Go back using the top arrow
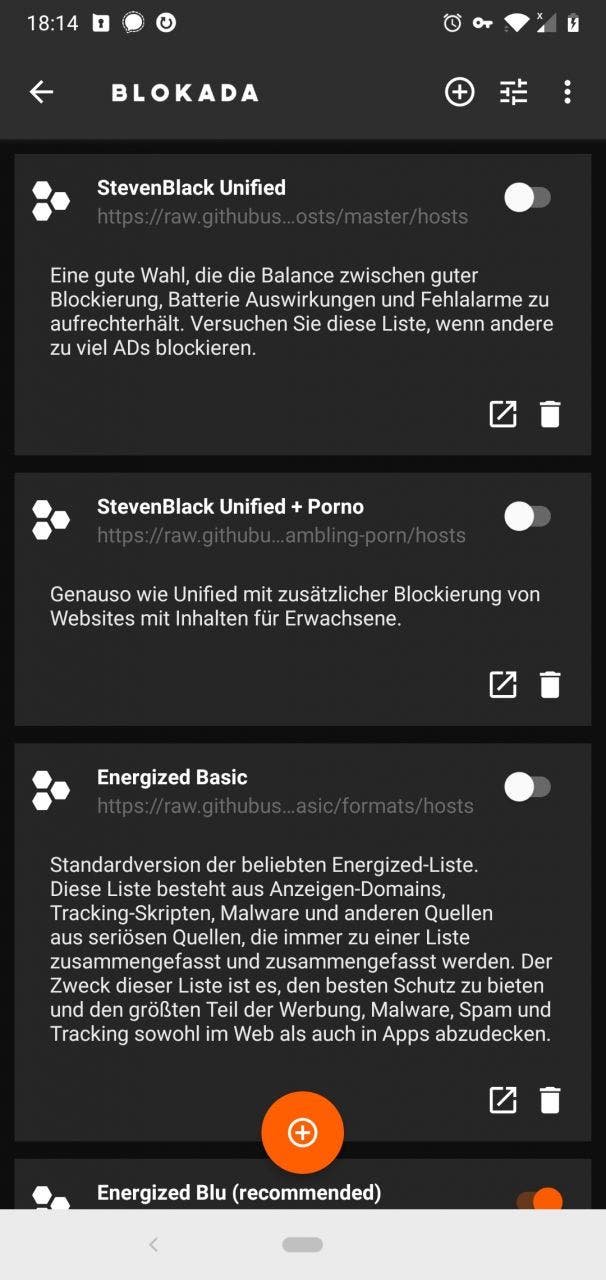Image resolution: width=606 pixels, height=1280 pixels. 41,92
